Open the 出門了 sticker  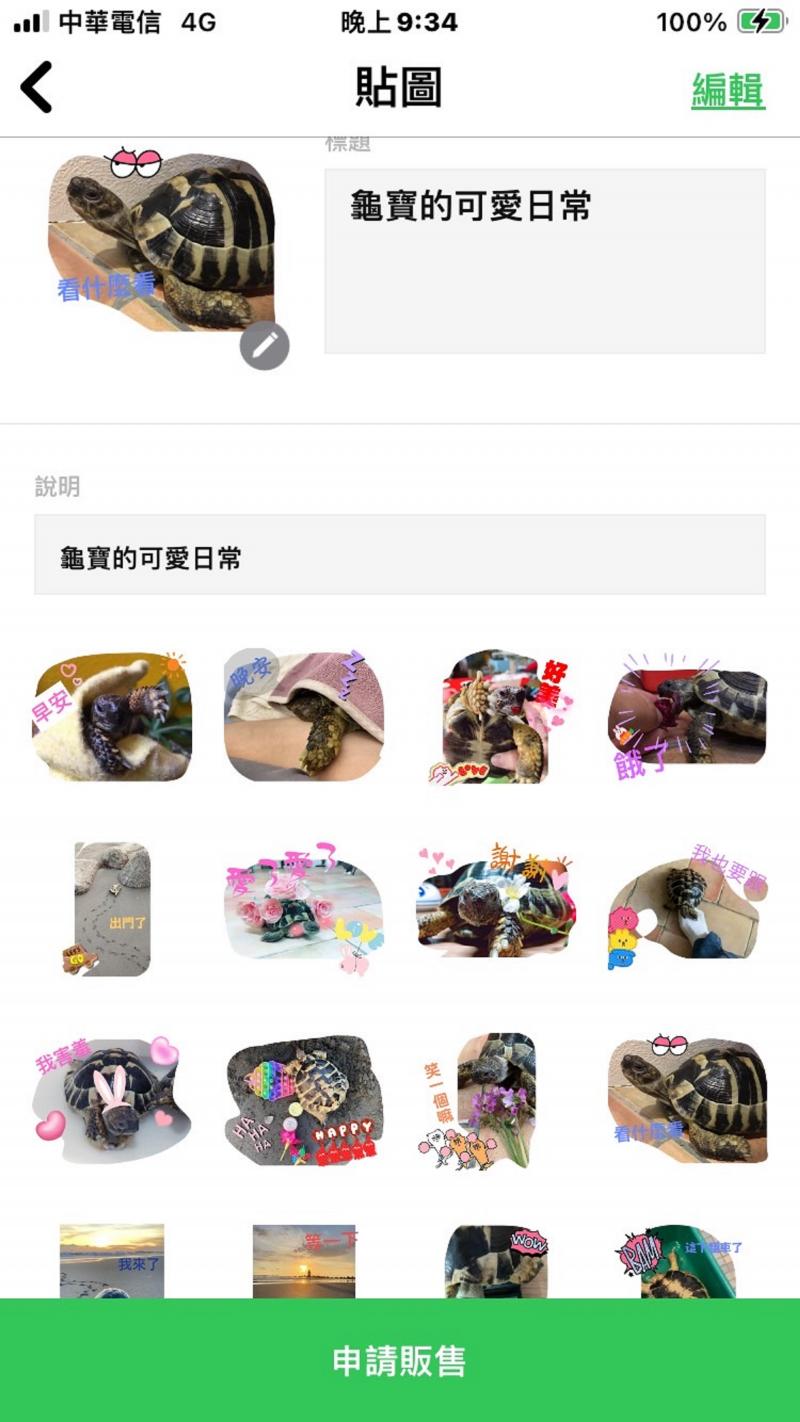112,909
